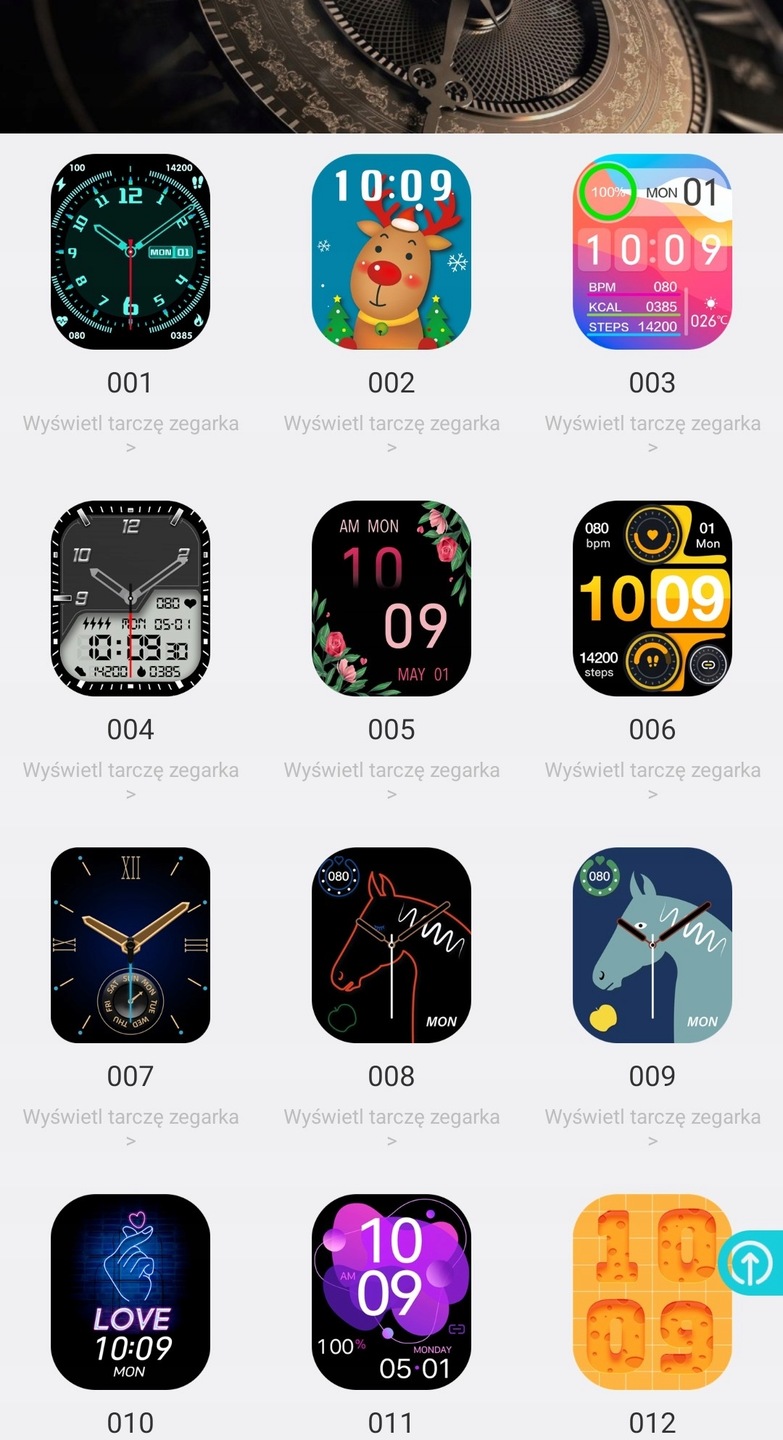
Task: Tap "Wyświetl tarczę zegarka" under 009
Action: [x=652, y=1118]
